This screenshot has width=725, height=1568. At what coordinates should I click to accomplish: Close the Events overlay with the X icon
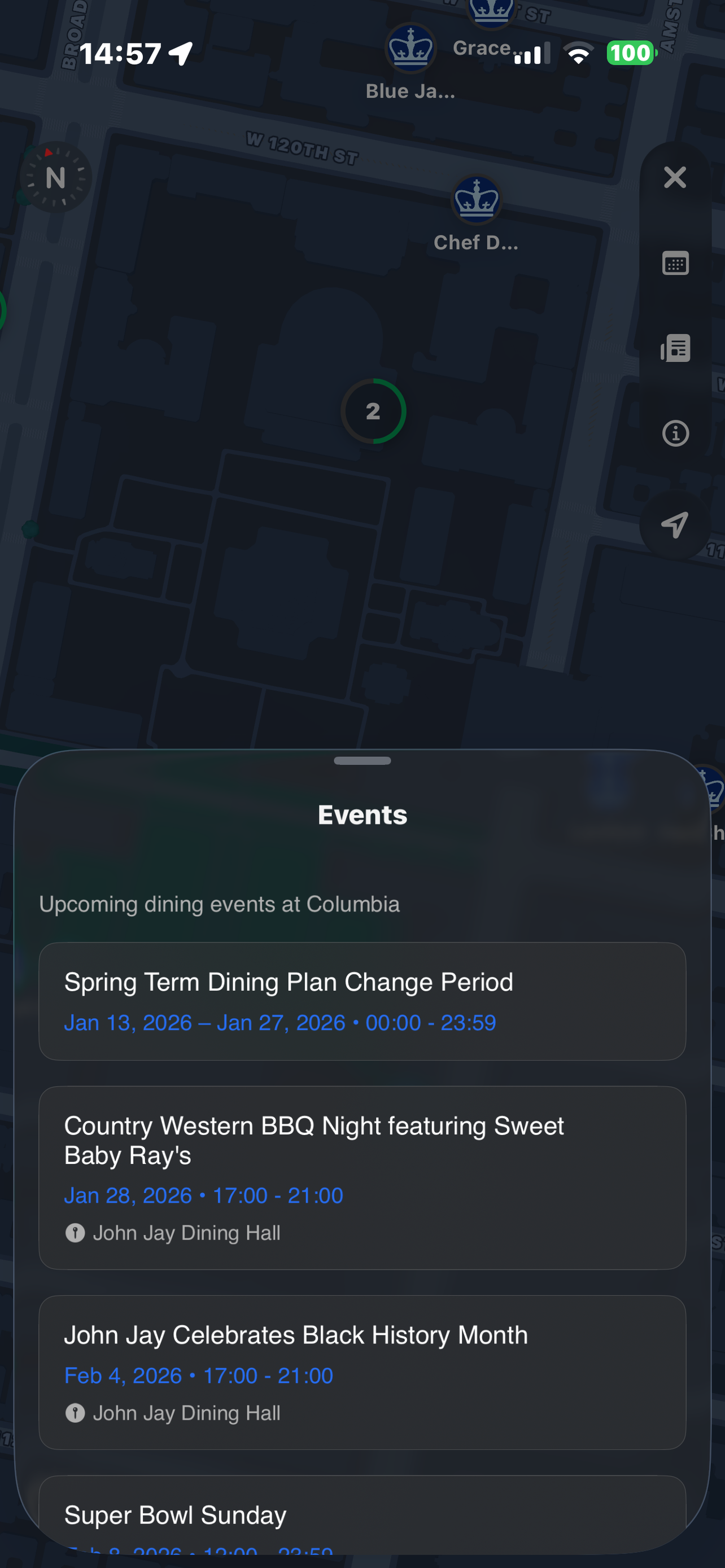675,178
